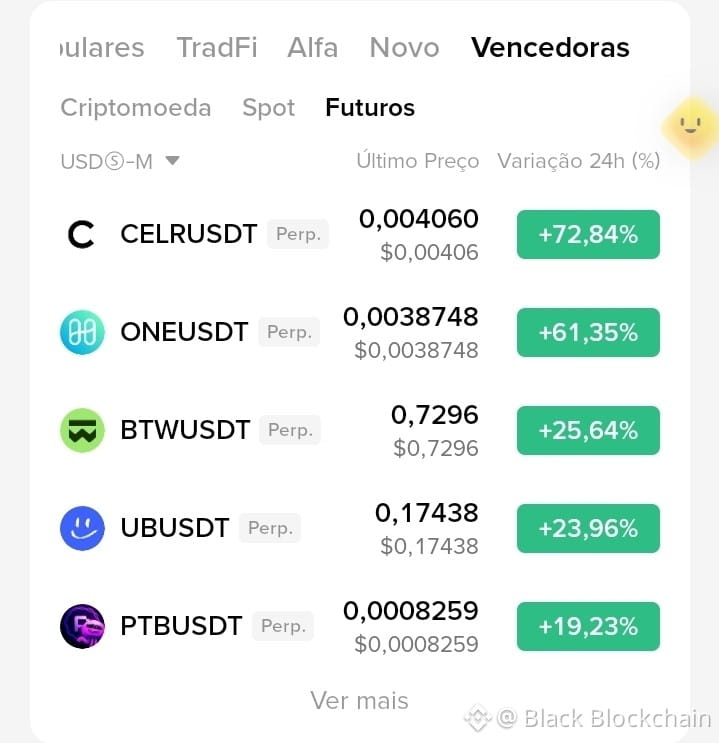Viewport: 719px width, 743px height.
Task: Sort by Último Preço column
Action: [418, 161]
